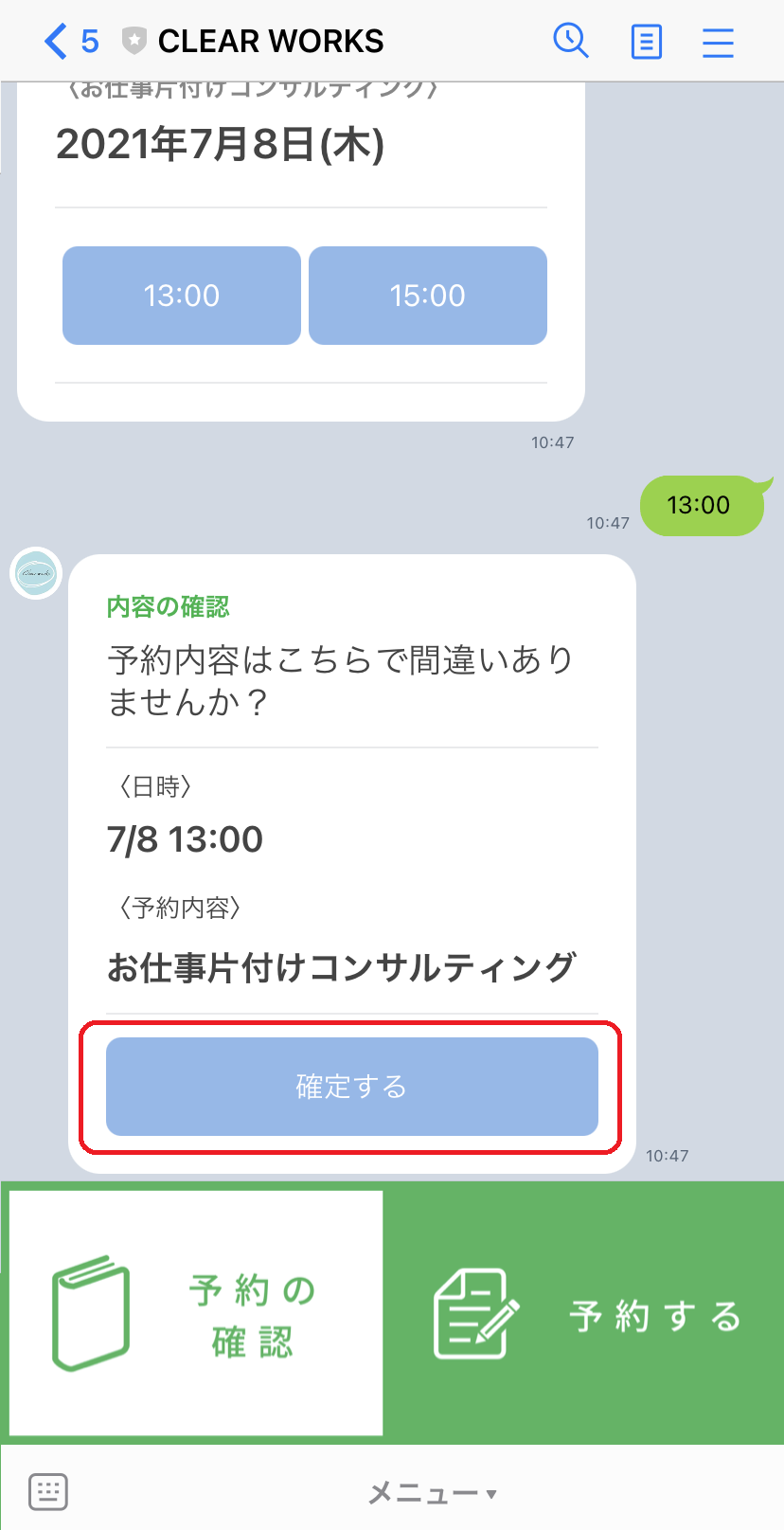The width and height of the screenshot is (784, 1530).
Task: Confirm booking with 確定する
Action: [x=352, y=1087]
